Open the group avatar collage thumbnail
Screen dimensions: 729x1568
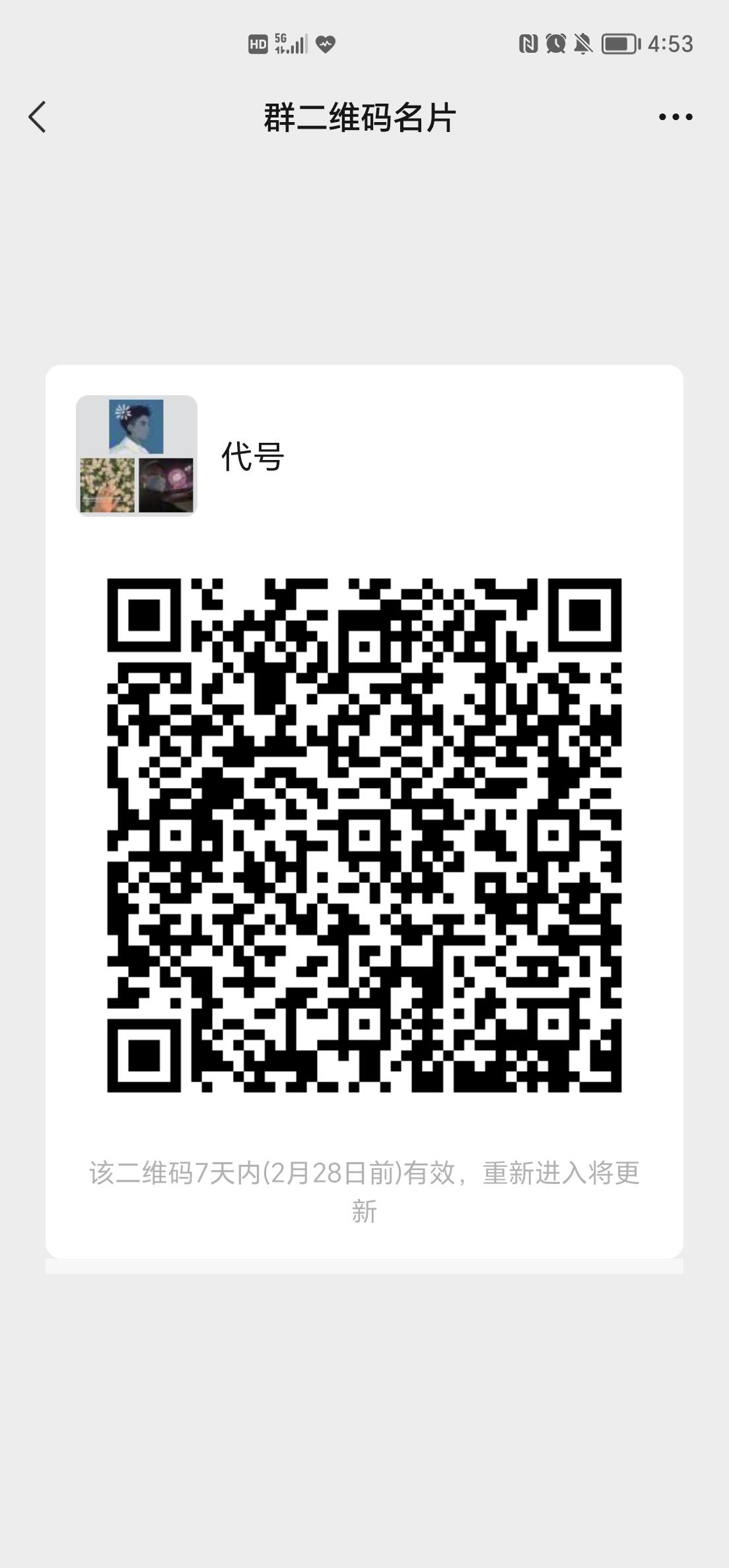tap(136, 454)
